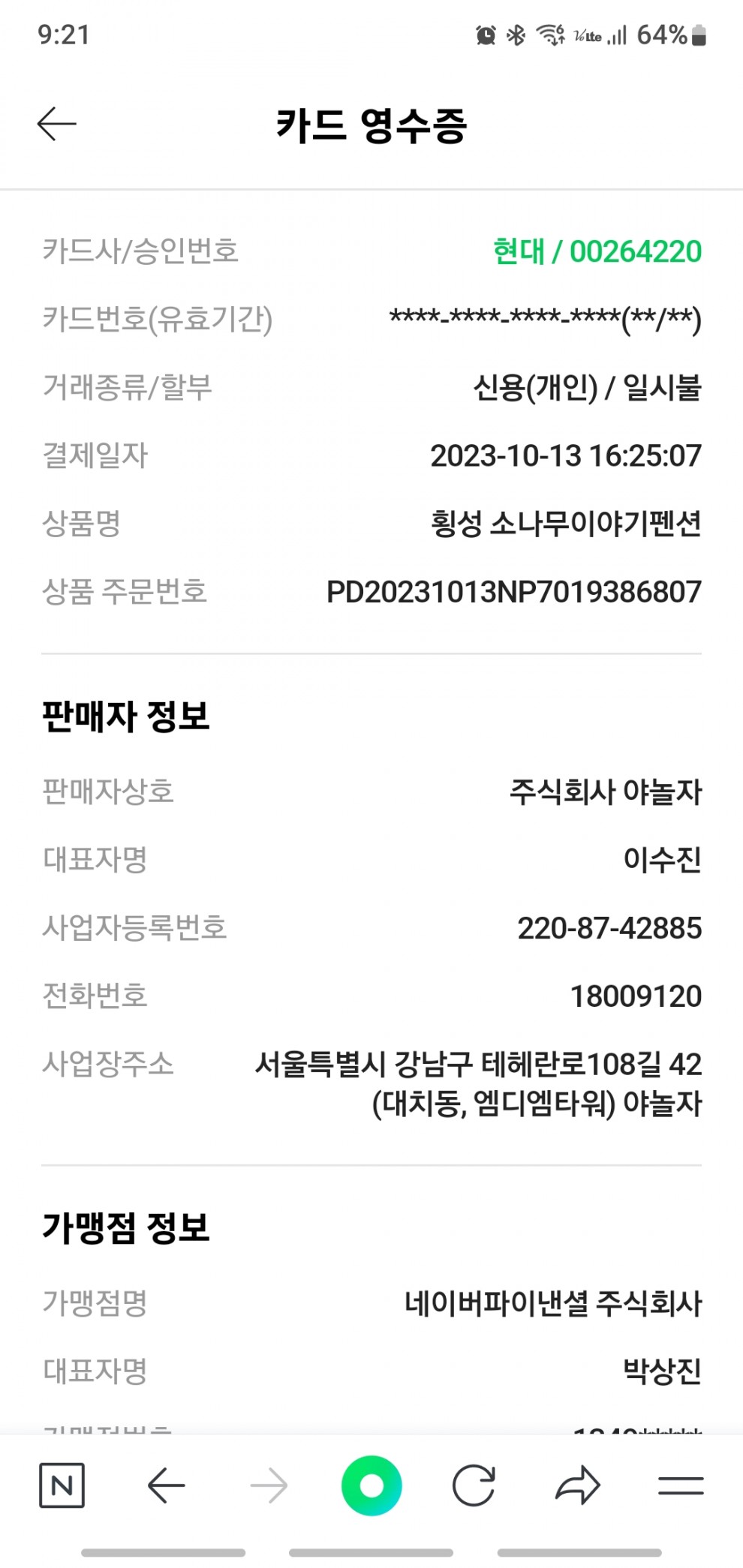Screen dimensions: 743x1568
Task: Open the browser menu with two lines
Action: click(681, 1485)
